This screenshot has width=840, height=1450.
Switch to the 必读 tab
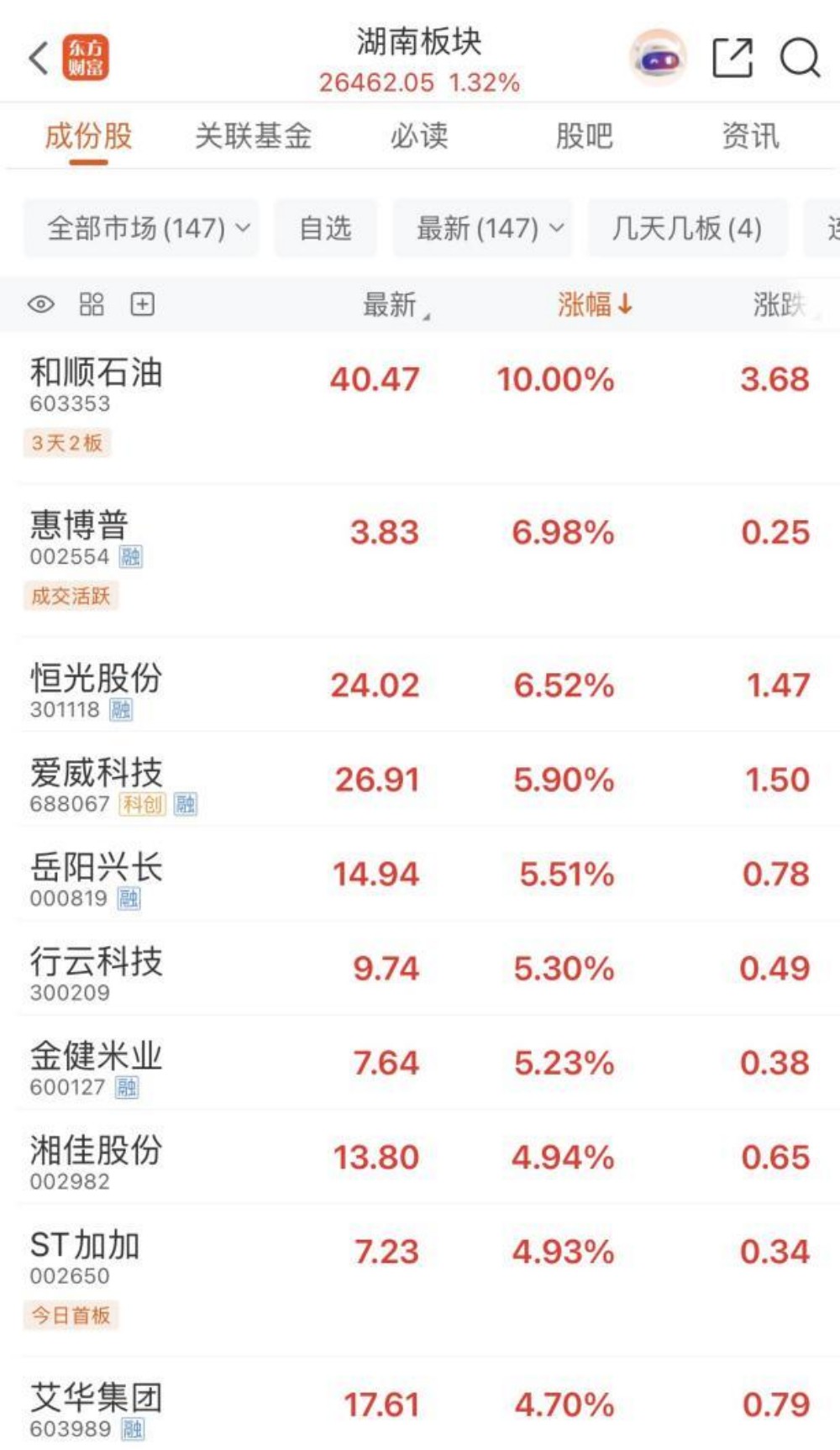419,136
